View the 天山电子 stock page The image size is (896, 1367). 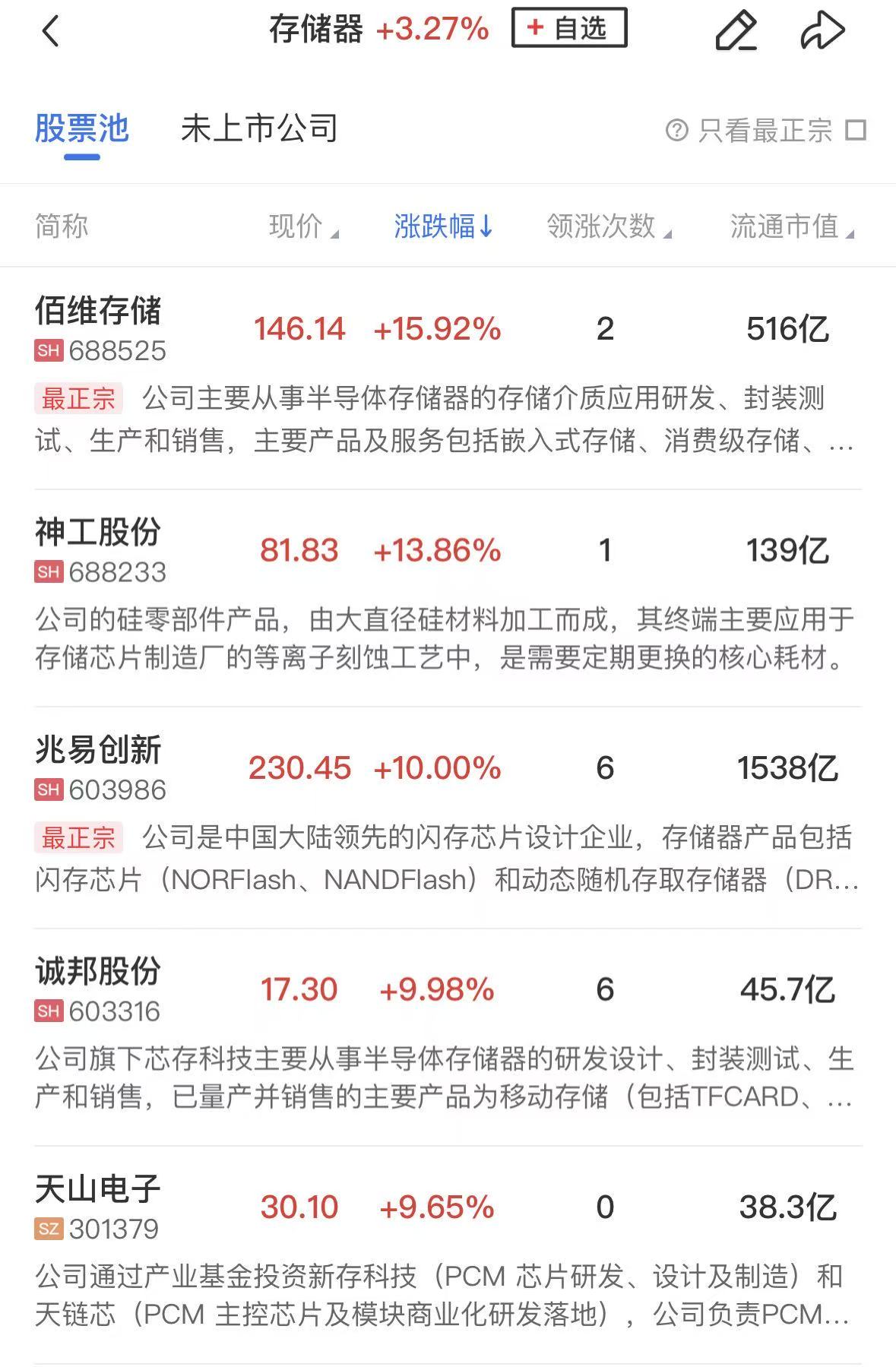point(99,1189)
